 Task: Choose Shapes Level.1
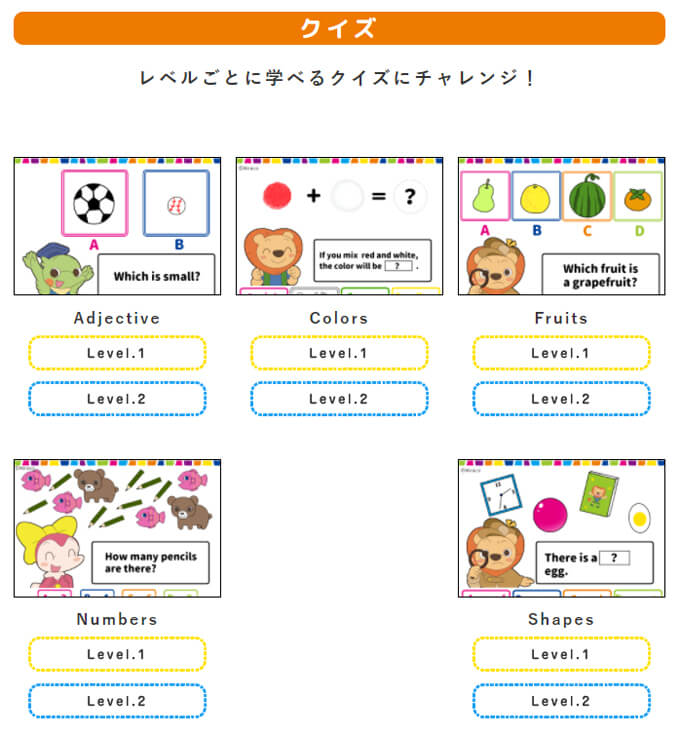561,654
